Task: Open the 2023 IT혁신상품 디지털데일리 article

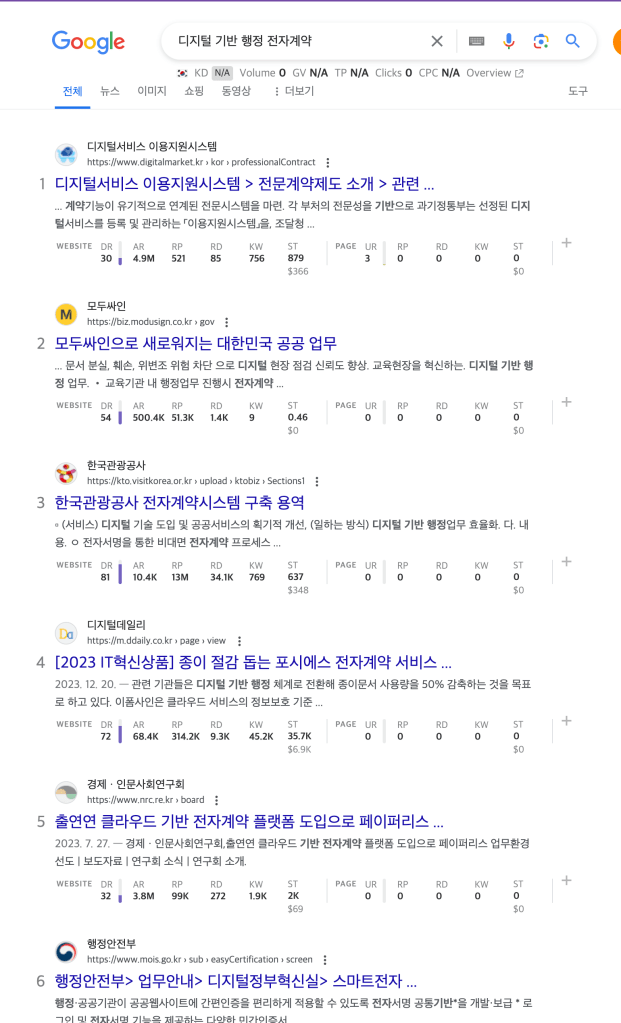Action: click(x=253, y=662)
